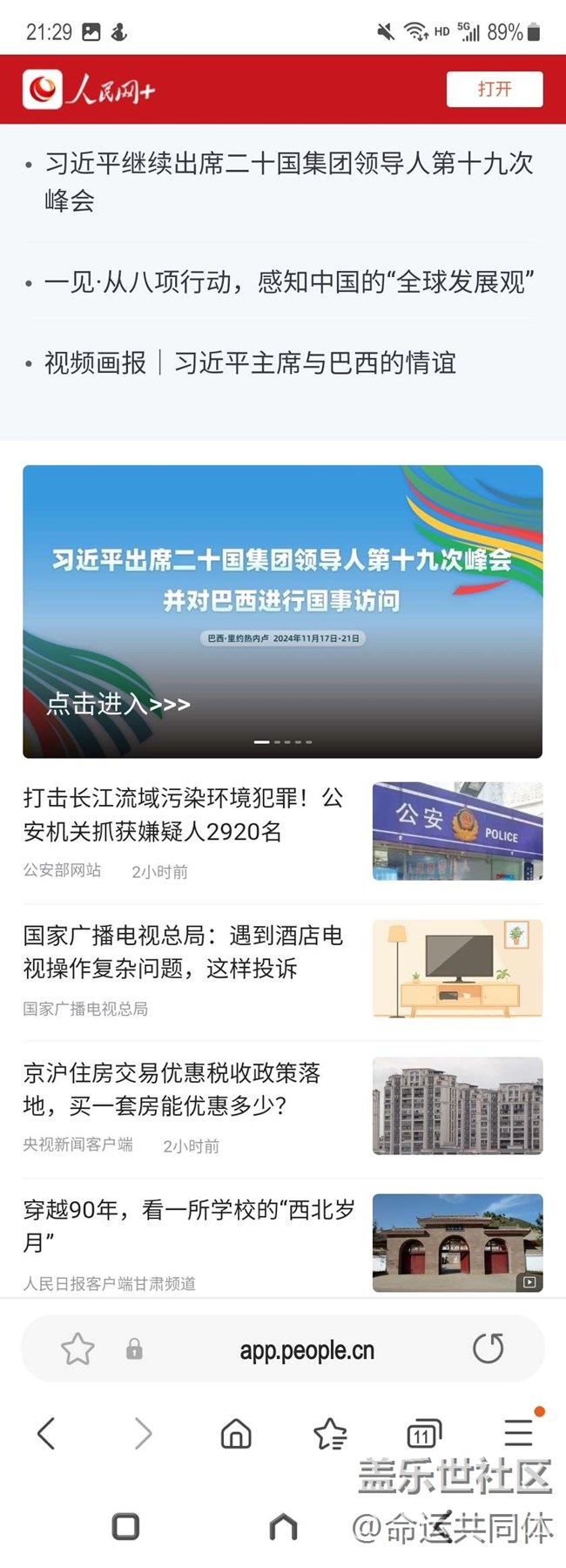Open 视频画报 习近平主席与巴西的情谊
The height and width of the screenshot is (1568, 566).
(x=250, y=363)
